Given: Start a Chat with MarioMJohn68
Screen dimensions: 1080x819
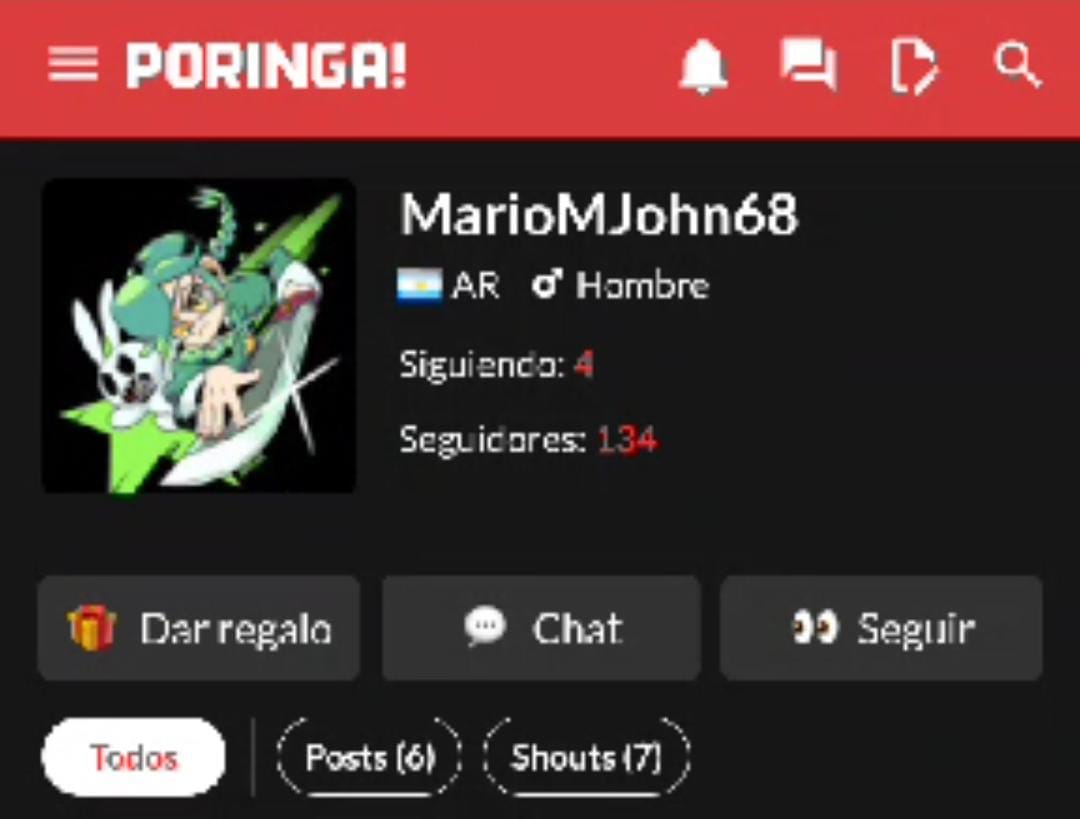Looking at the screenshot, I should tap(541, 628).
